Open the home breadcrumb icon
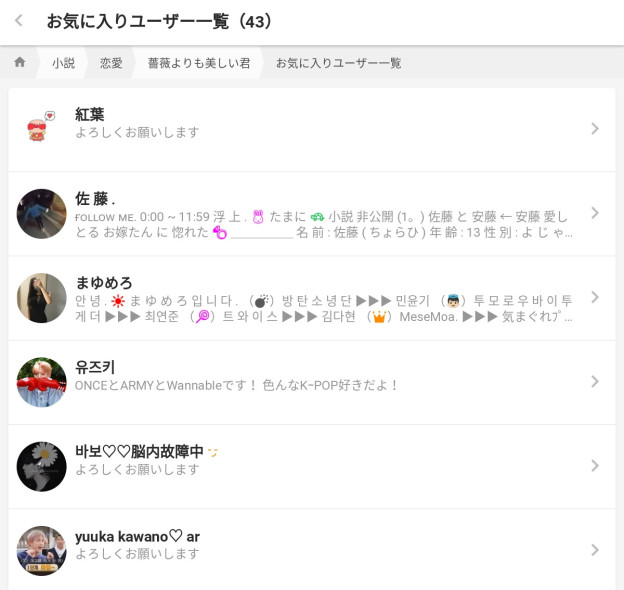 pos(20,62)
